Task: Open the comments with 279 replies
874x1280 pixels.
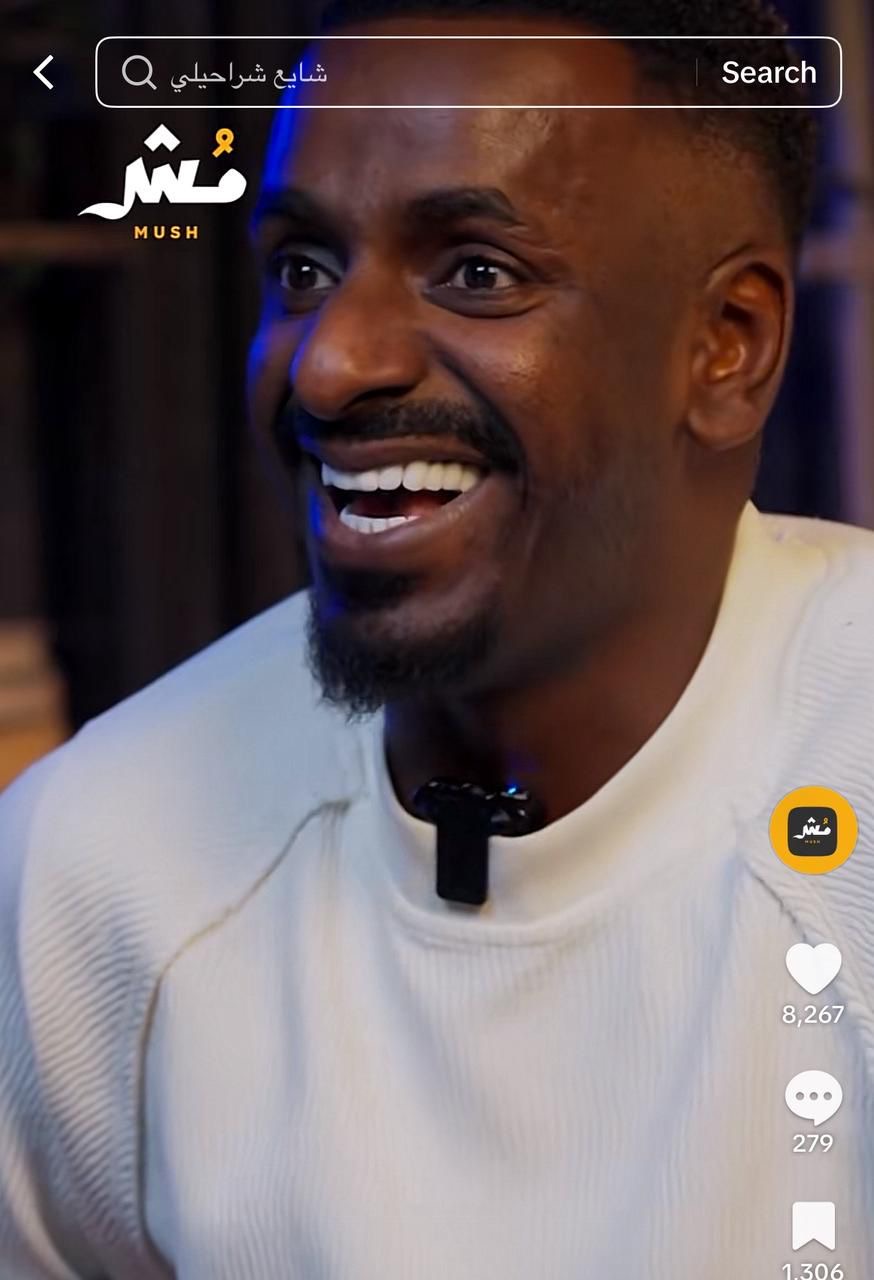Action: pyautogui.click(x=812, y=1097)
